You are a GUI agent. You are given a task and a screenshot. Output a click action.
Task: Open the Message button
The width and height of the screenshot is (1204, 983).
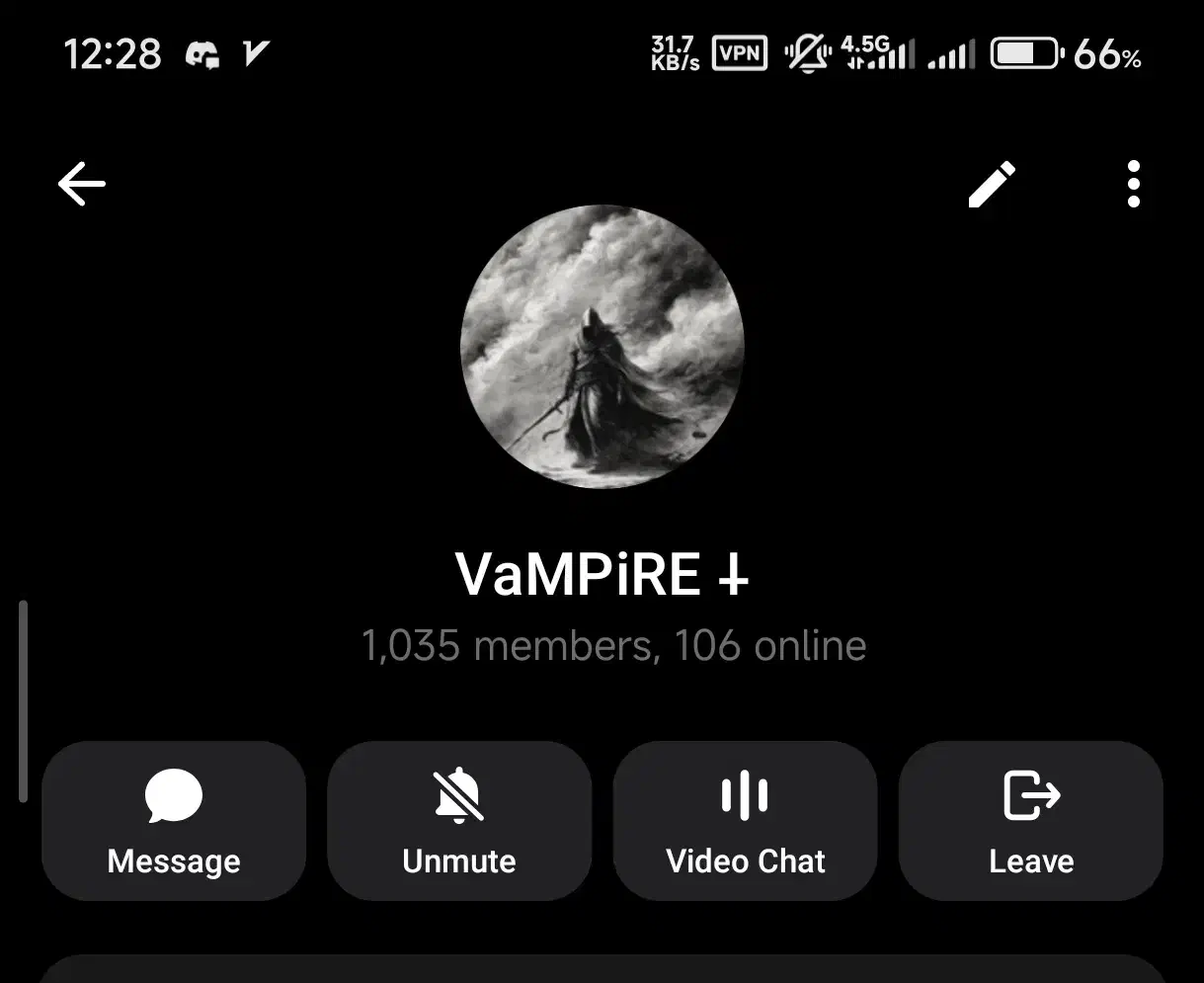click(174, 821)
